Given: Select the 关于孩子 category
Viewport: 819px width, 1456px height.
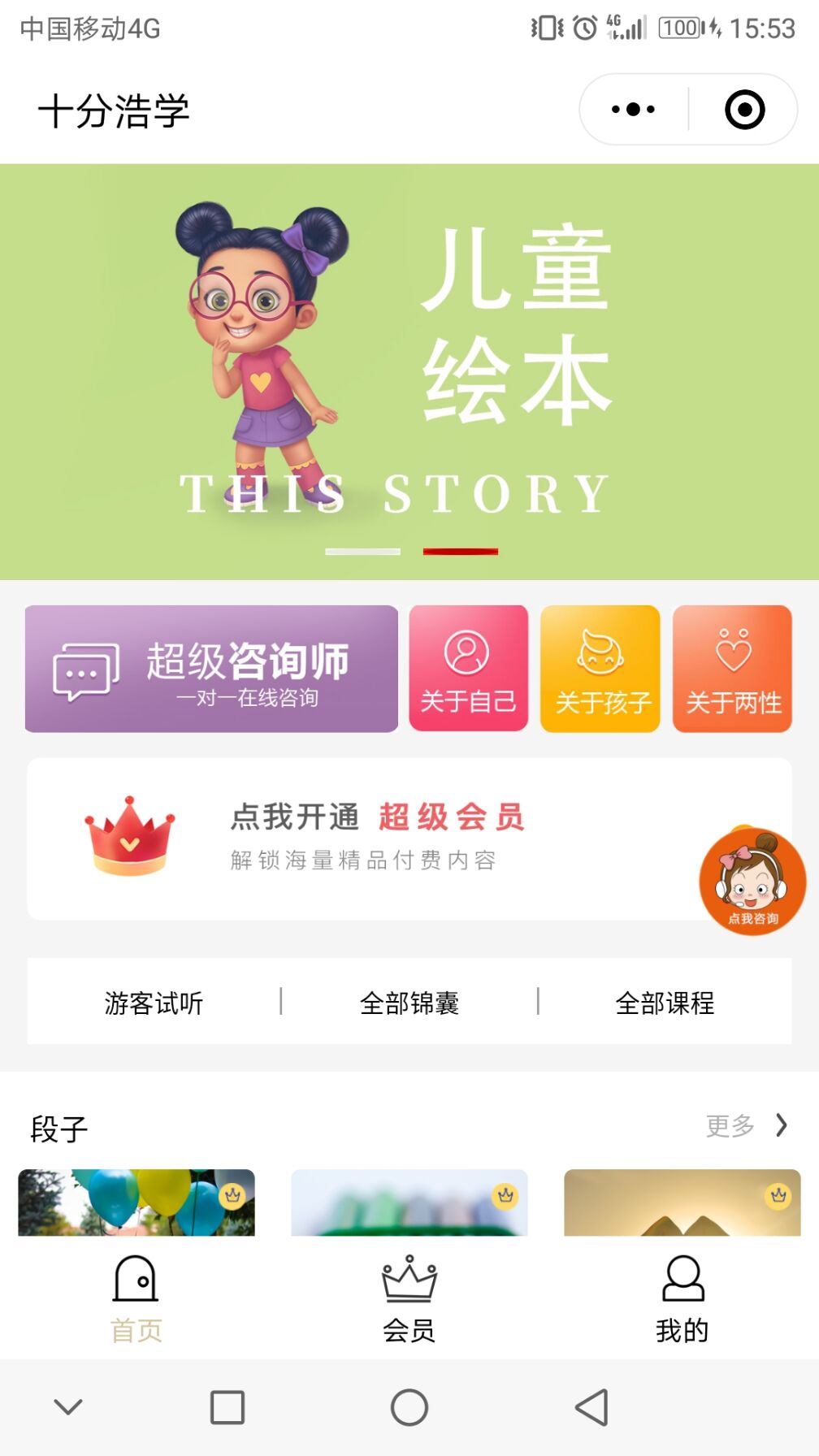Looking at the screenshot, I should (x=600, y=669).
